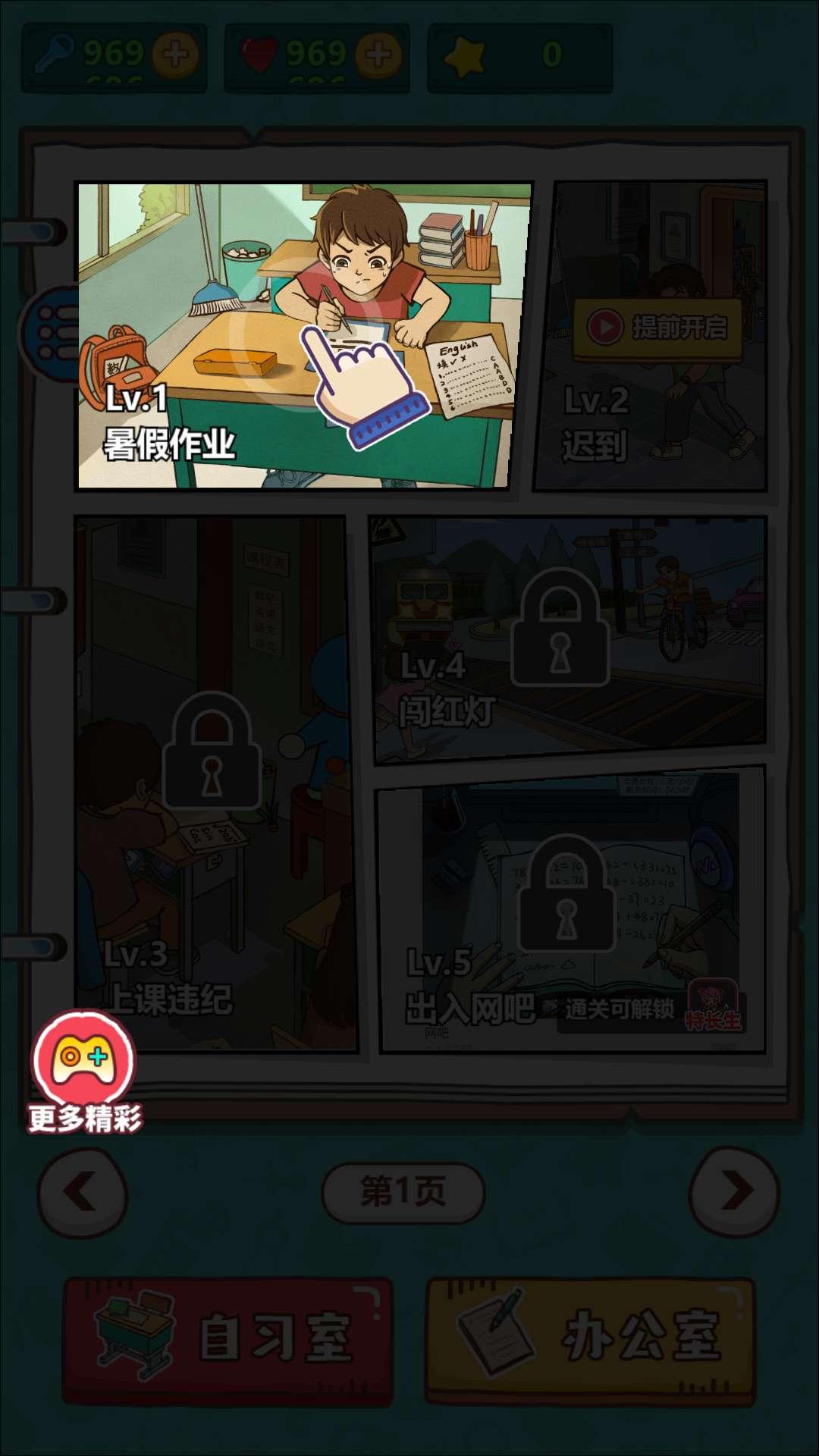Viewport: 819px width, 1456px height.
Task: Add more keys with the plus icon
Action: [x=175, y=55]
